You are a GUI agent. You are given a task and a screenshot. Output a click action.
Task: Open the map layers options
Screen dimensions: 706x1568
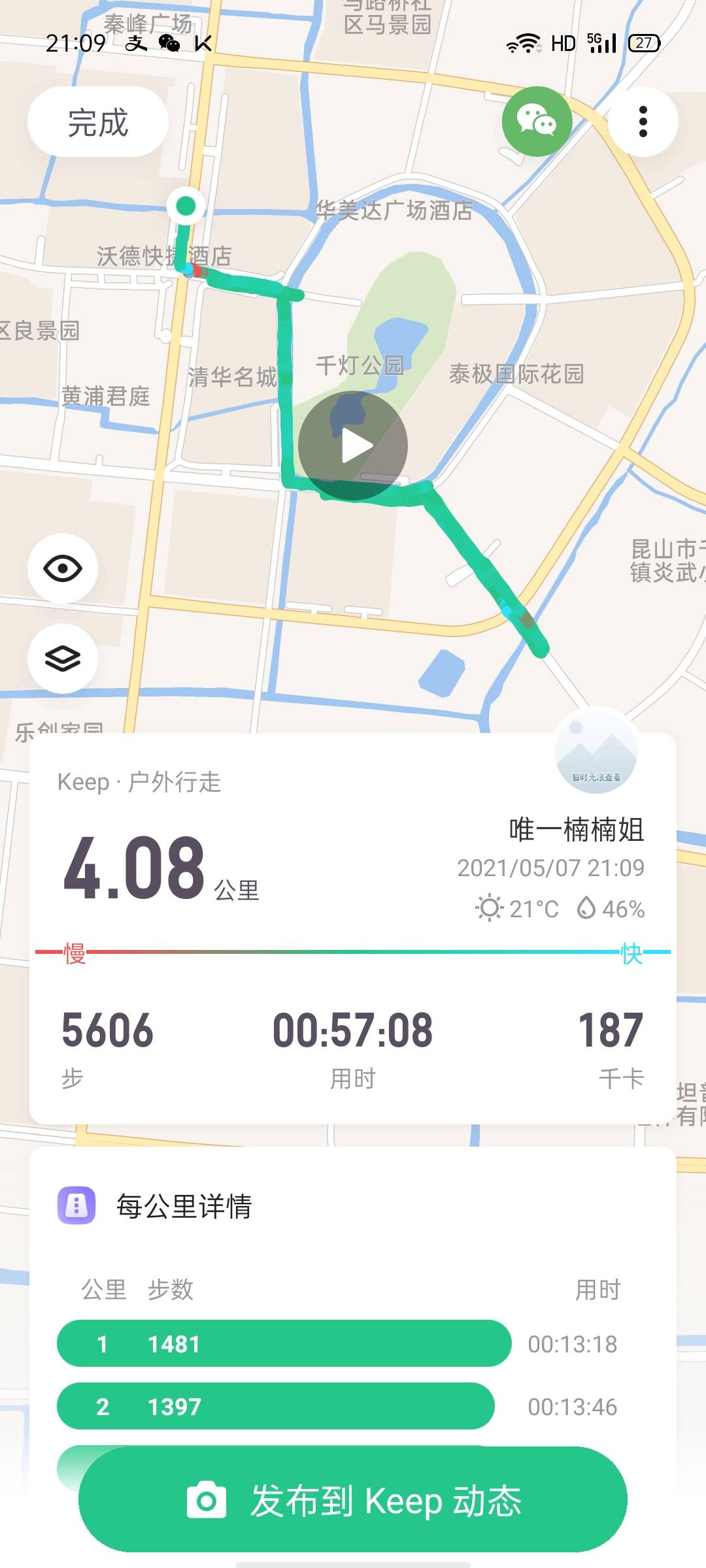tap(63, 659)
